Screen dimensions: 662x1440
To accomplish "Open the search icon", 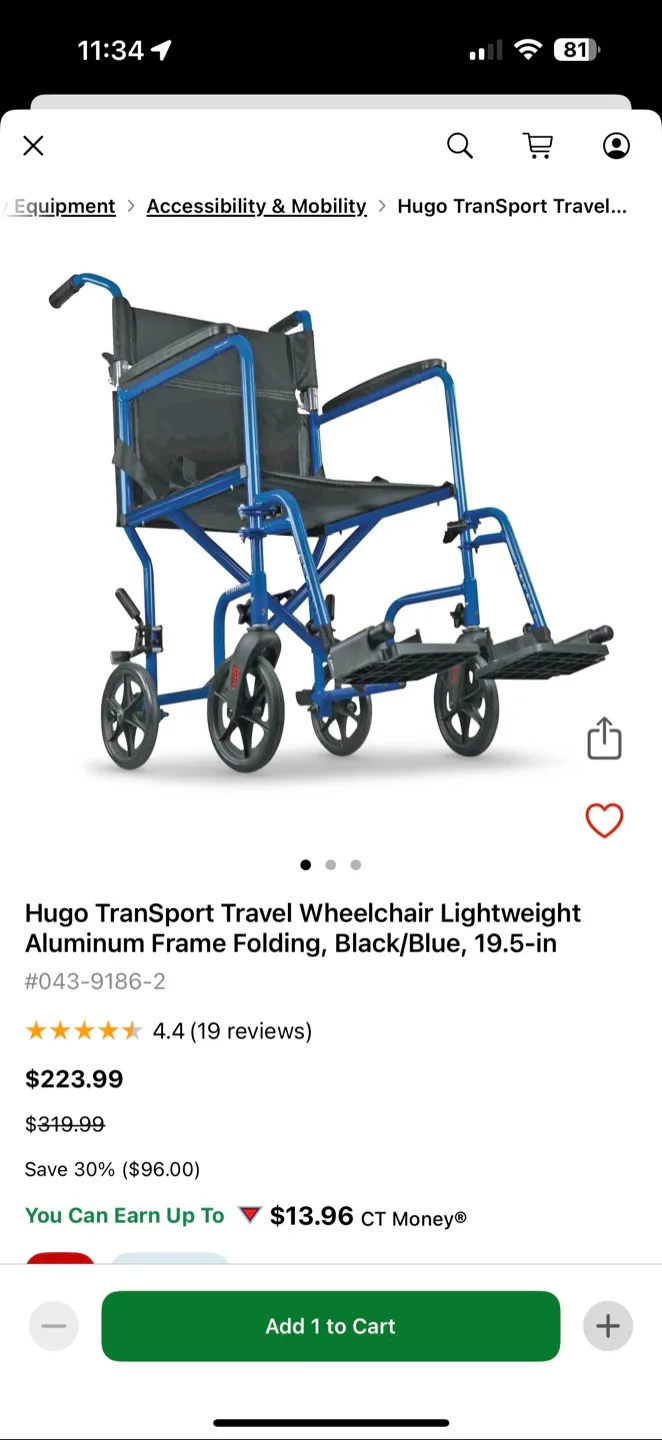I will point(459,146).
